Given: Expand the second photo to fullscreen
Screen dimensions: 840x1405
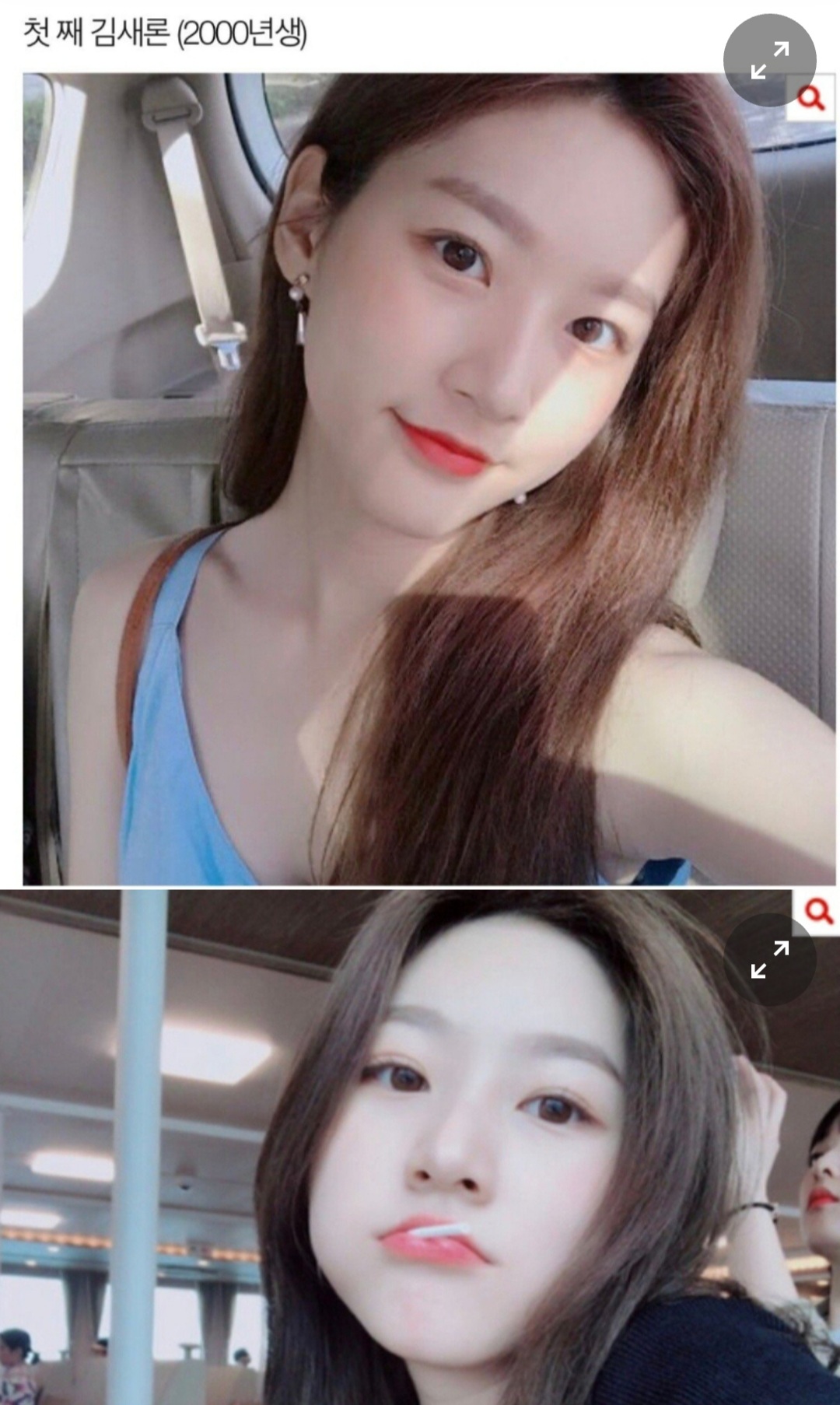Looking at the screenshot, I should tap(769, 958).
